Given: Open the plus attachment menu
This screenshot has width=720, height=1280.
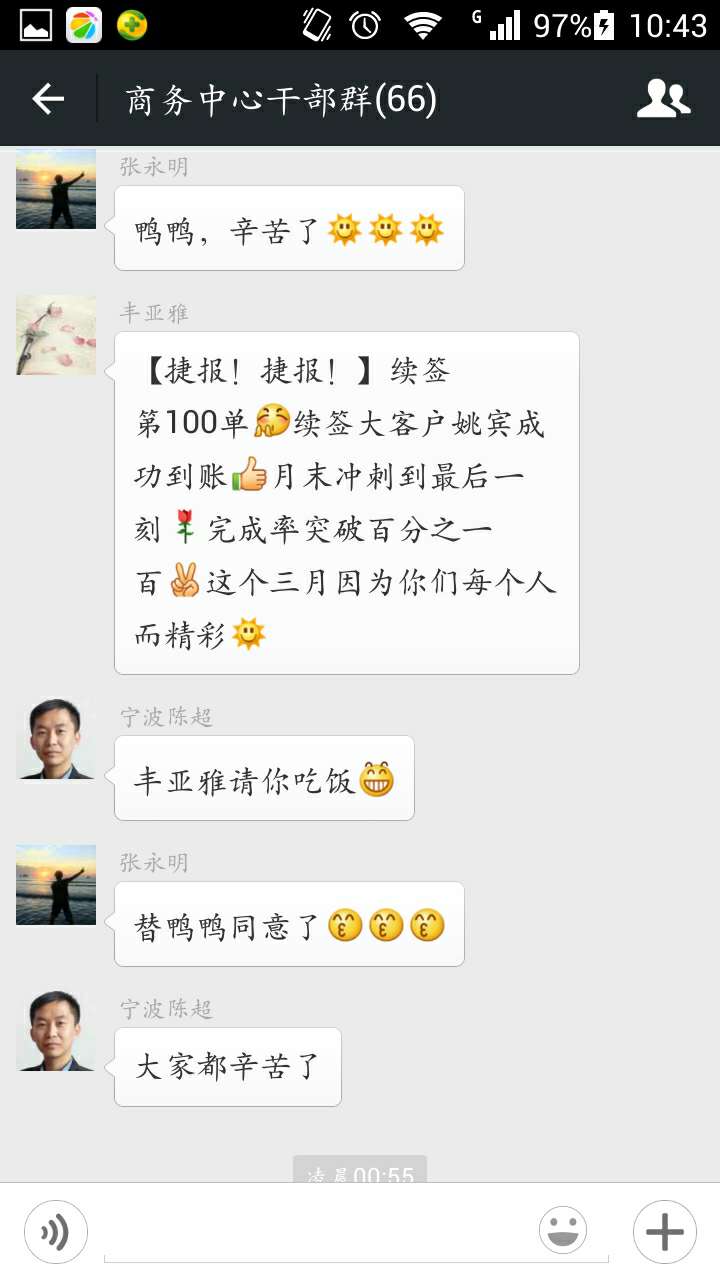Looking at the screenshot, I should click(664, 1232).
